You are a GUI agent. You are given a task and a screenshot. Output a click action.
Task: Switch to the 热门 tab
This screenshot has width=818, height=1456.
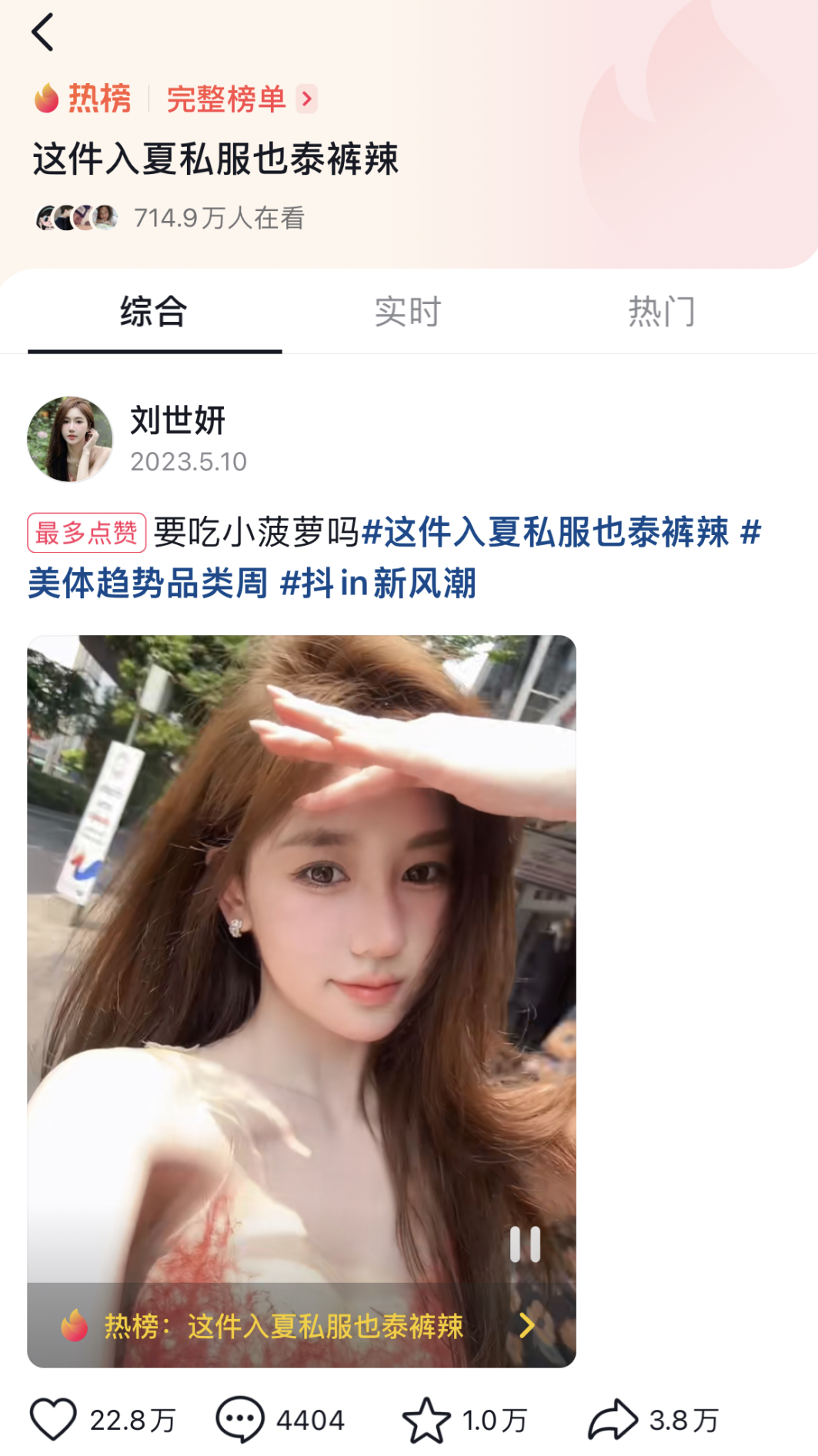click(662, 312)
